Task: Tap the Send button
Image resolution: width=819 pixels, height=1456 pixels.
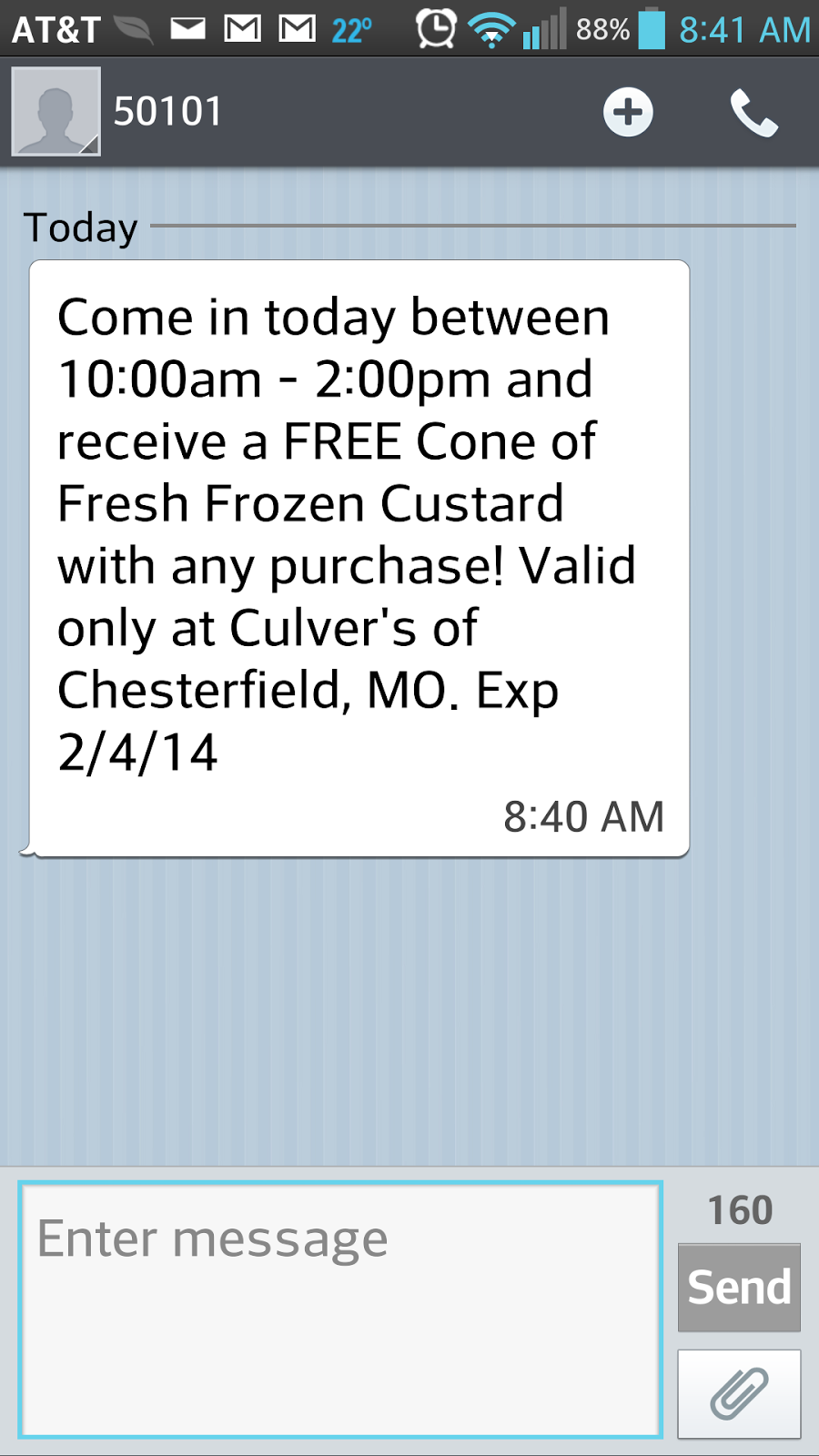Action: [x=739, y=1288]
